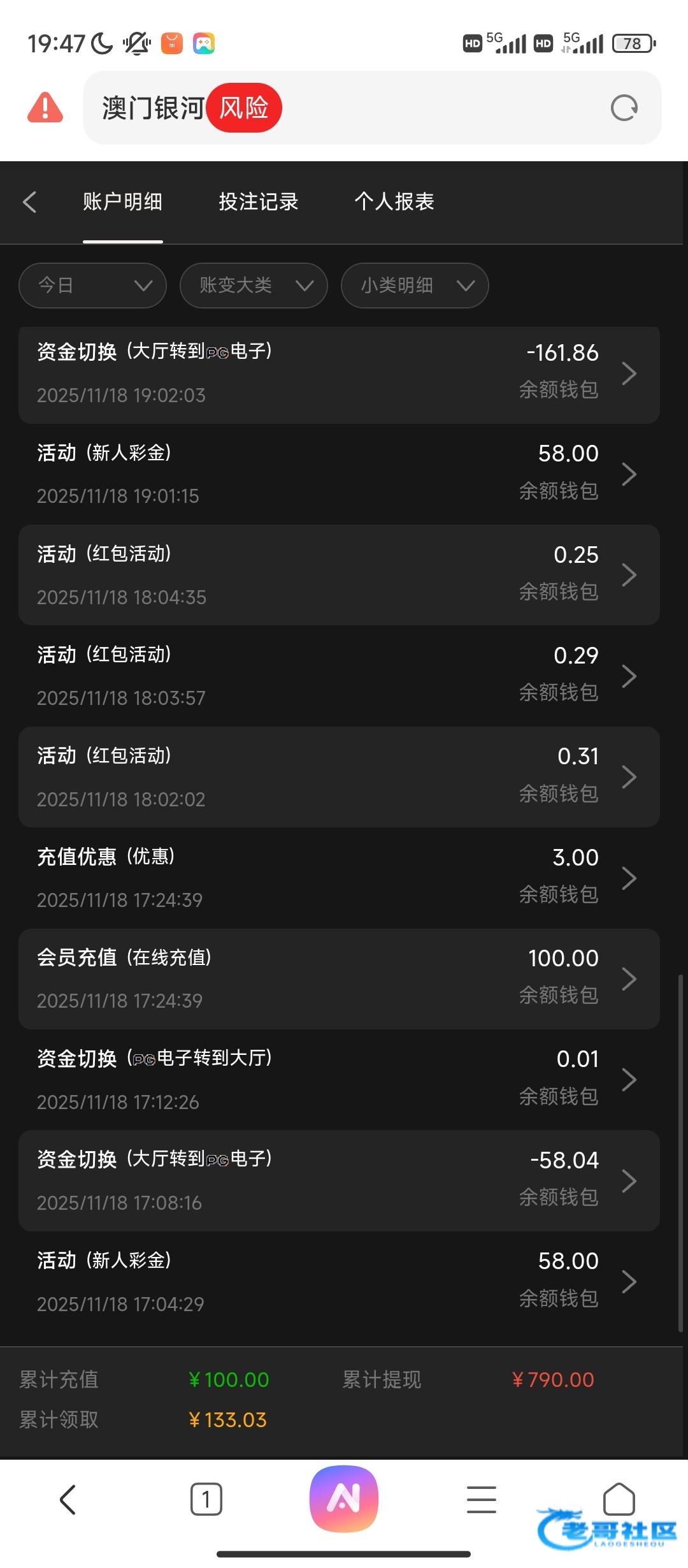This screenshot has height=1568, width=688.
Task: Open the 红包活动 record of 0.25
Action: coord(339,575)
